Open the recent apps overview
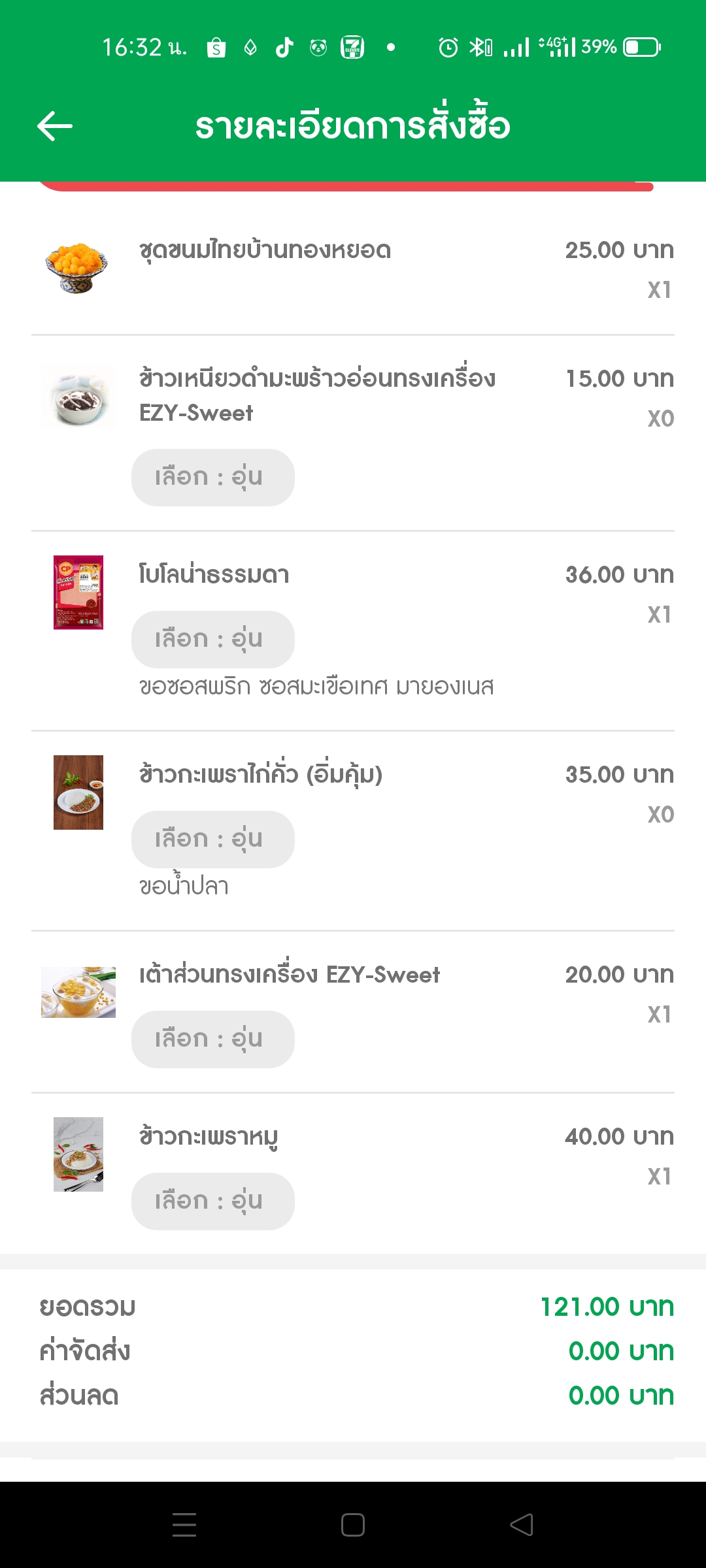This screenshot has height=1568, width=706. [x=184, y=1525]
